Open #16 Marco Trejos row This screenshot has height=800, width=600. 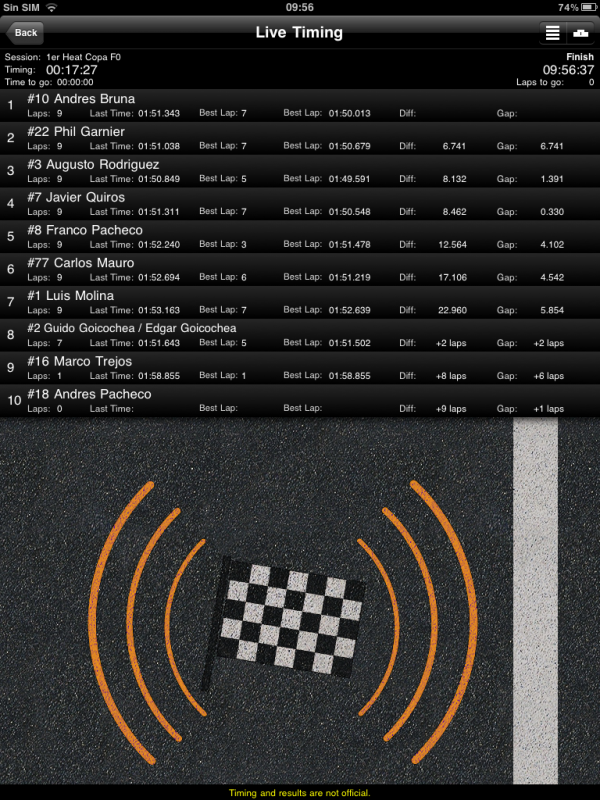pyautogui.click(x=300, y=367)
